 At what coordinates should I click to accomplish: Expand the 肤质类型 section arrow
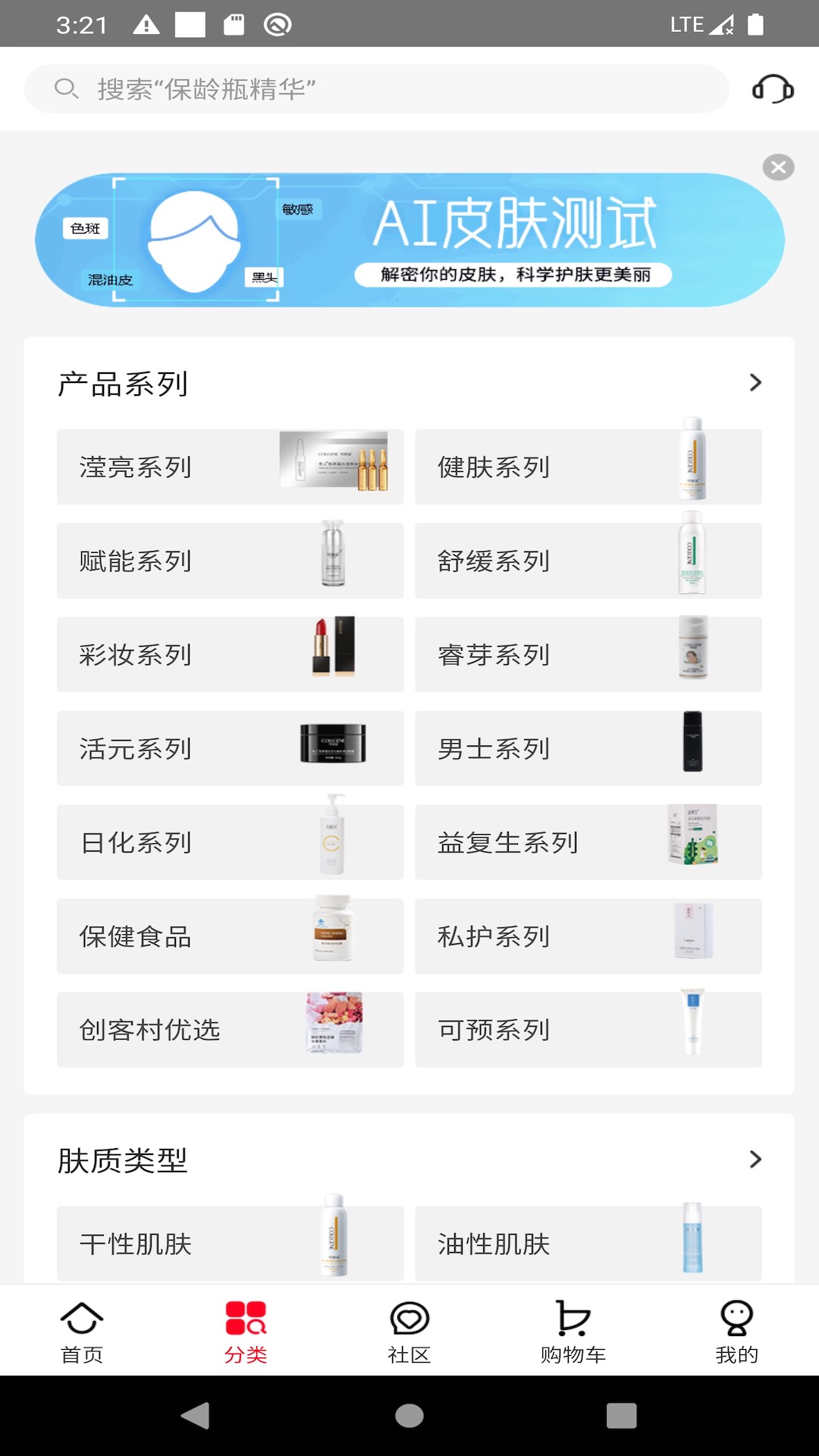click(755, 1159)
